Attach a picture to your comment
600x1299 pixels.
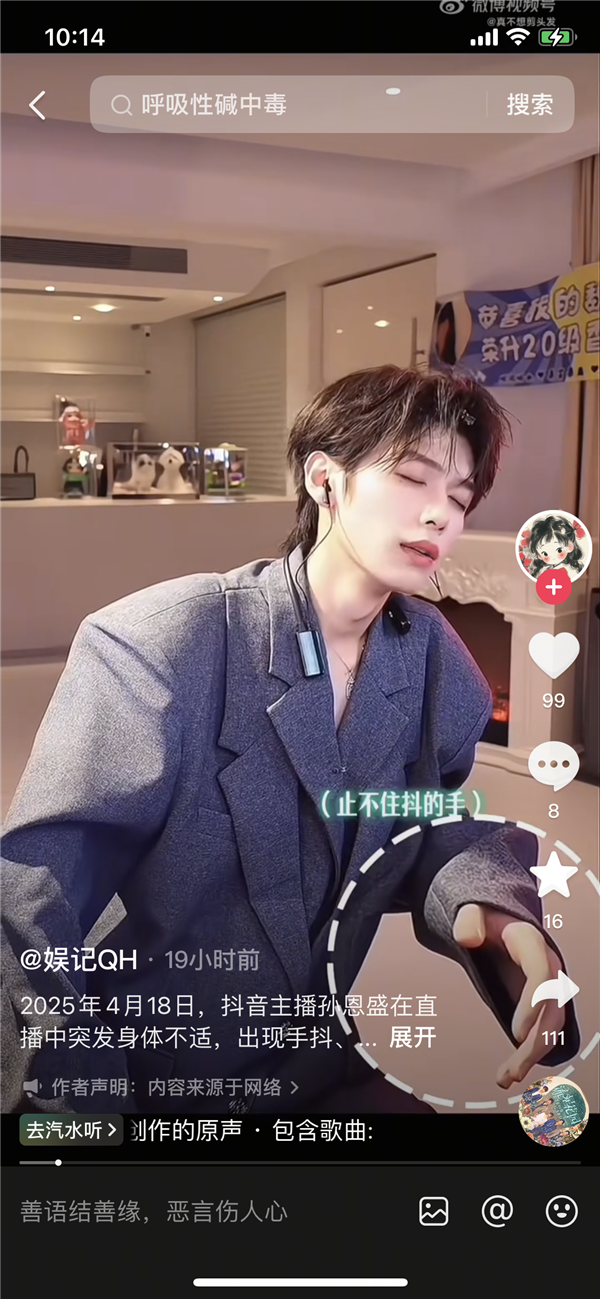click(x=434, y=1212)
